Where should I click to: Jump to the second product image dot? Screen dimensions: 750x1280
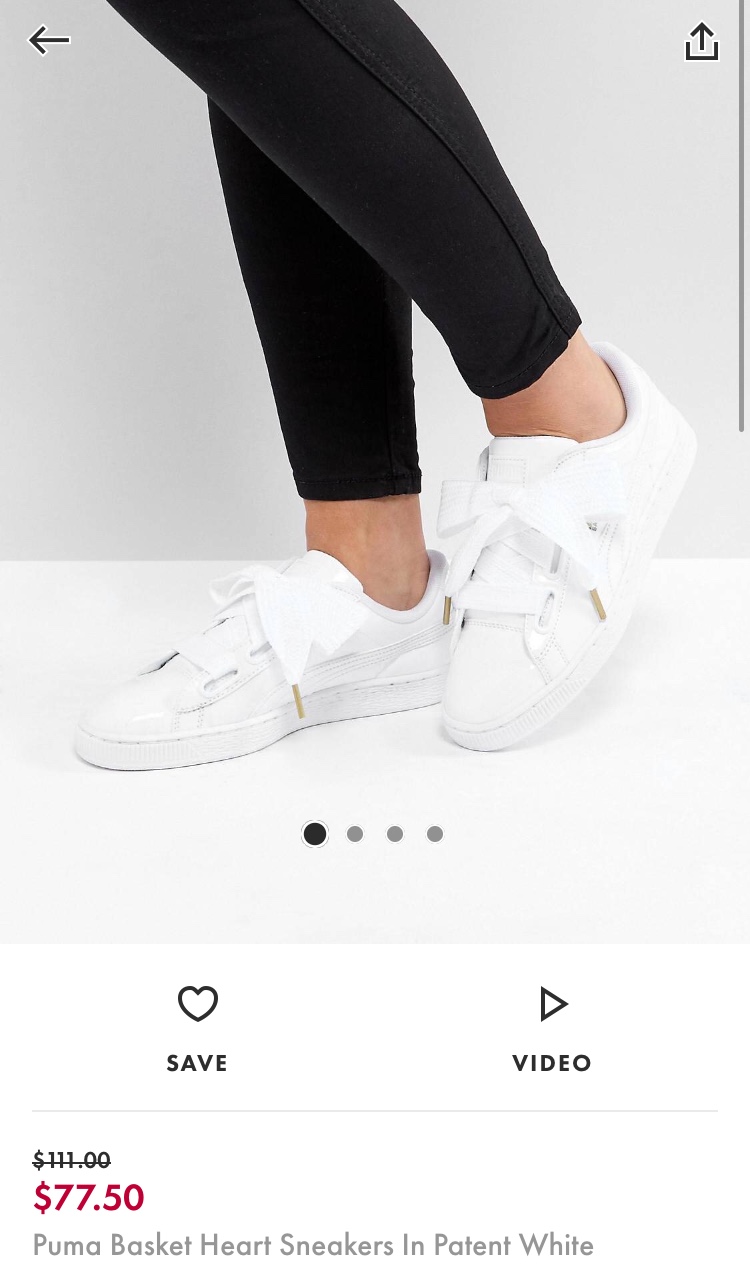[355, 834]
